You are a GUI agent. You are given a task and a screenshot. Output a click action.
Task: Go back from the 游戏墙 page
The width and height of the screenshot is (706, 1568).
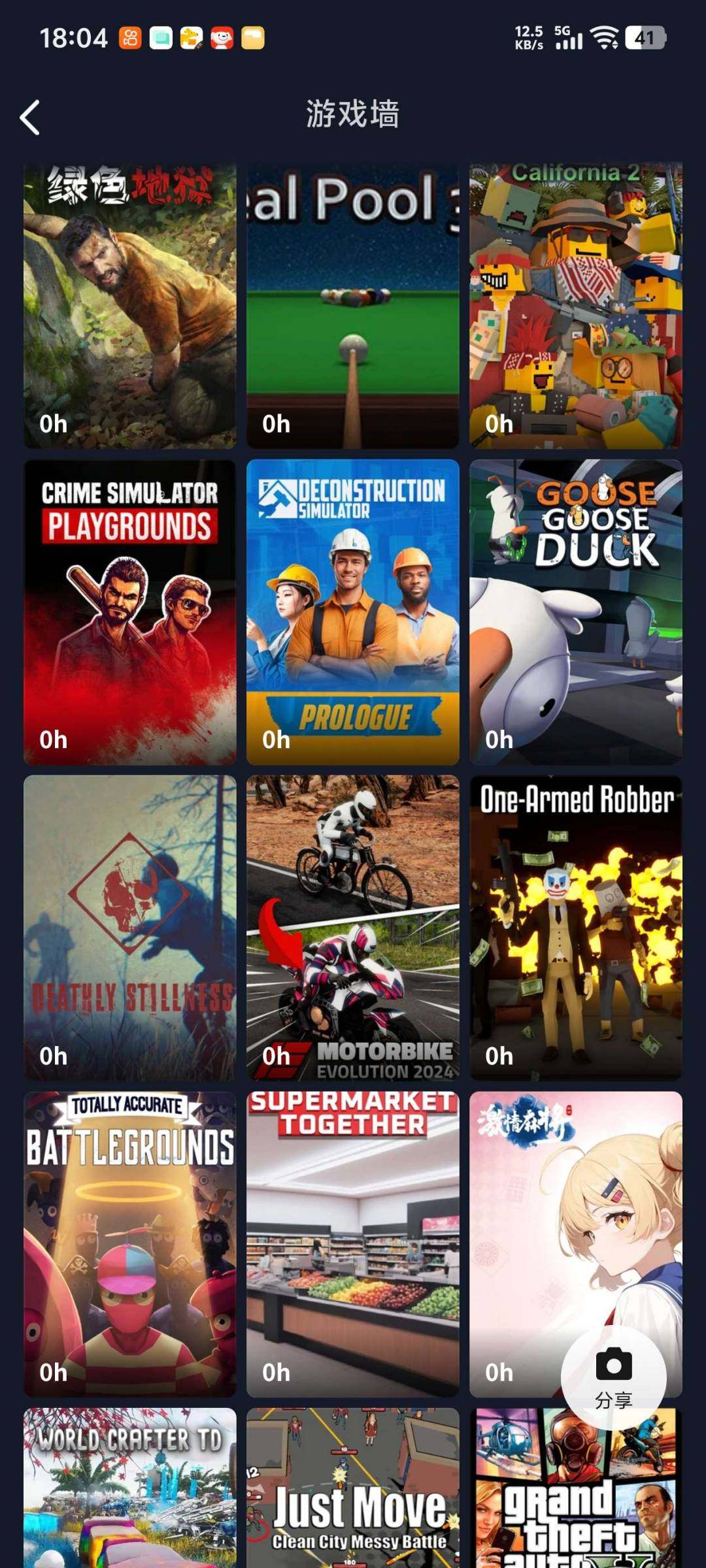click(x=30, y=118)
